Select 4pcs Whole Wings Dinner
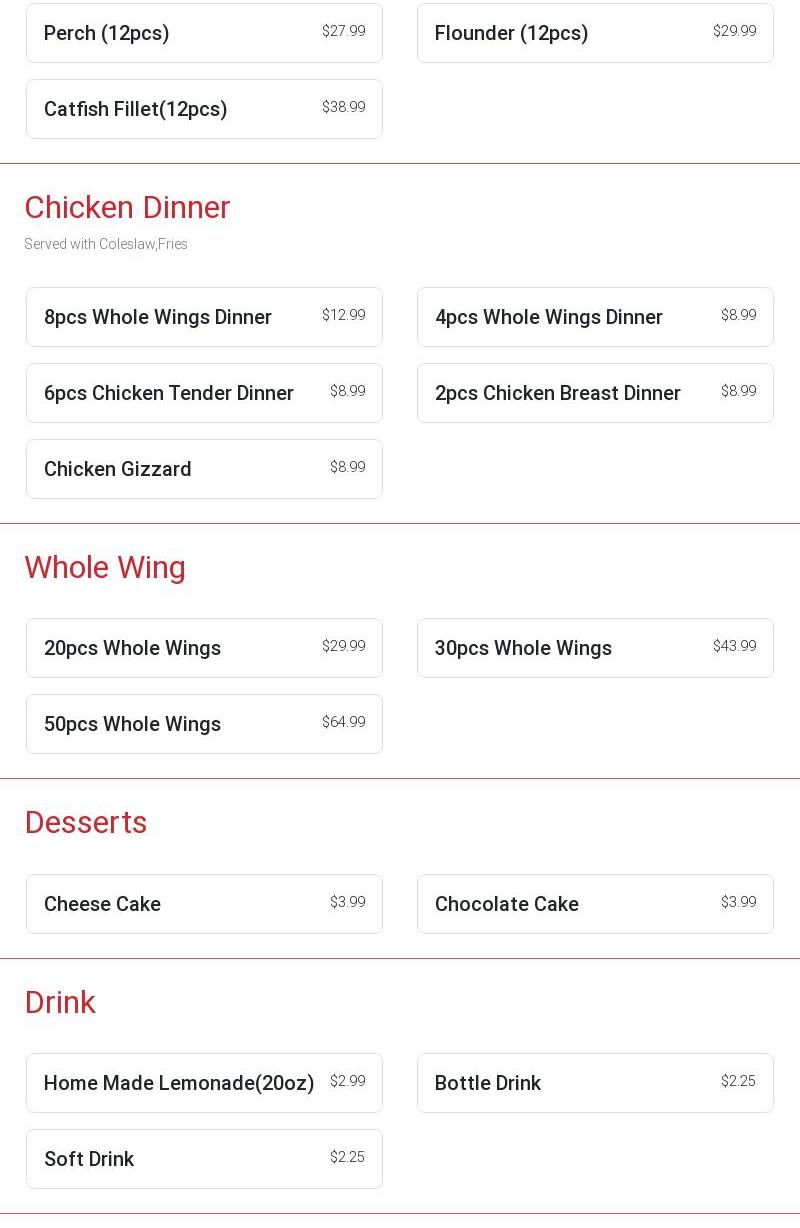This screenshot has width=800, height=1228. pyautogui.click(x=595, y=317)
